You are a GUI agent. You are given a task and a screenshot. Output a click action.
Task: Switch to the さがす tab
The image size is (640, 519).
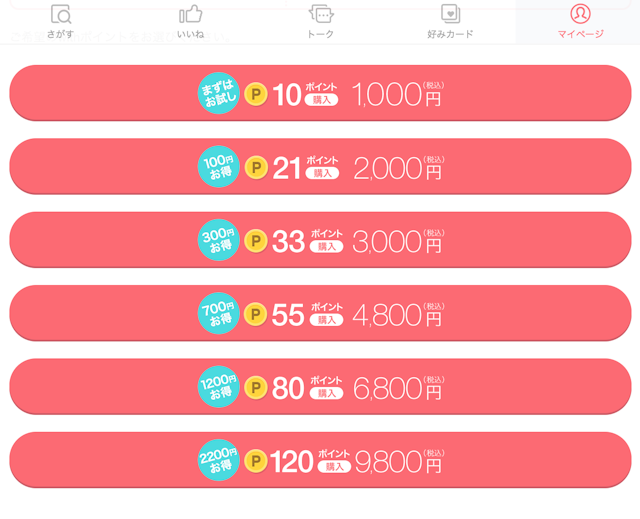click(60, 21)
